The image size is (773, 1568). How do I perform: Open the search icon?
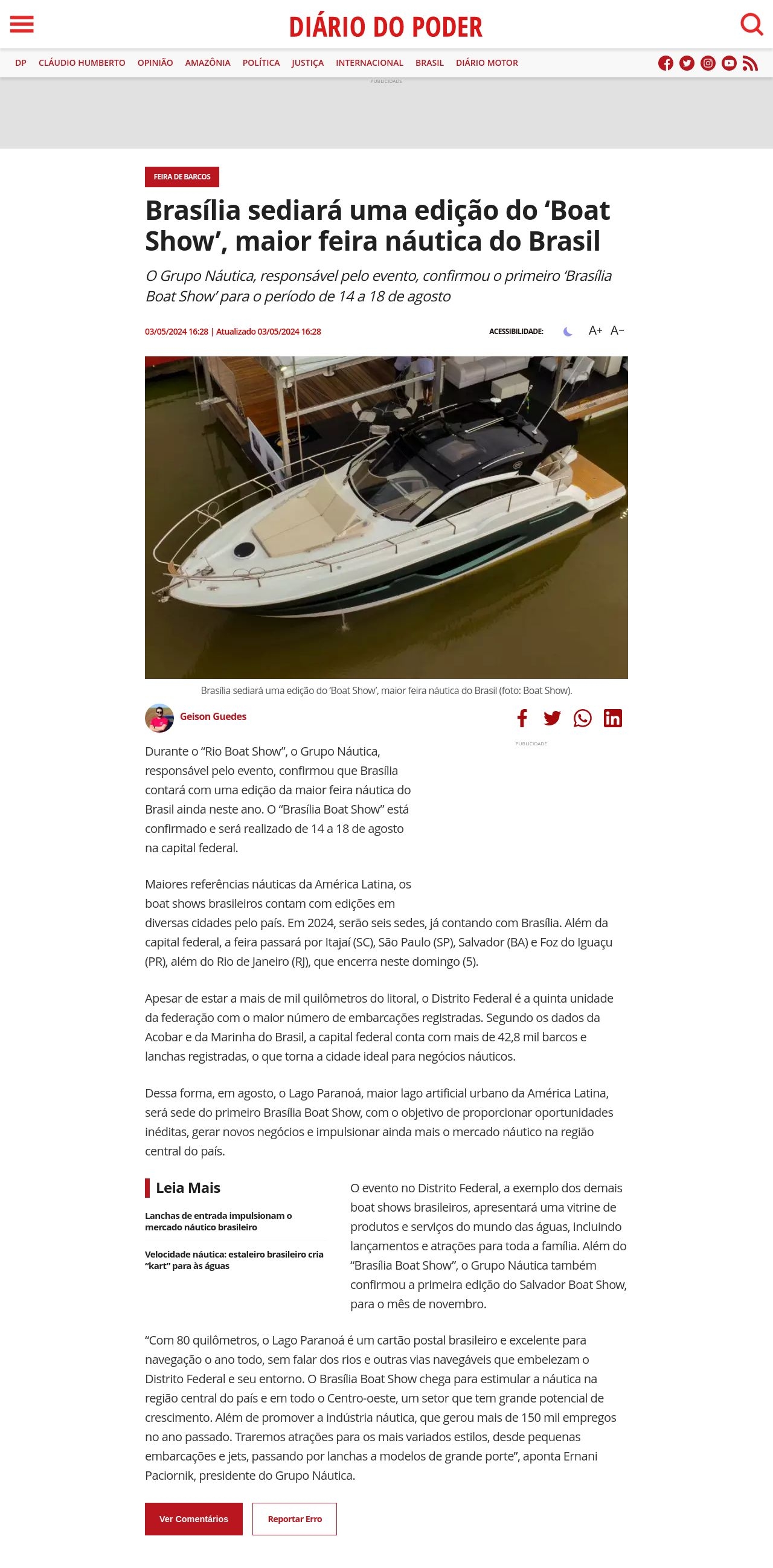pos(751,25)
